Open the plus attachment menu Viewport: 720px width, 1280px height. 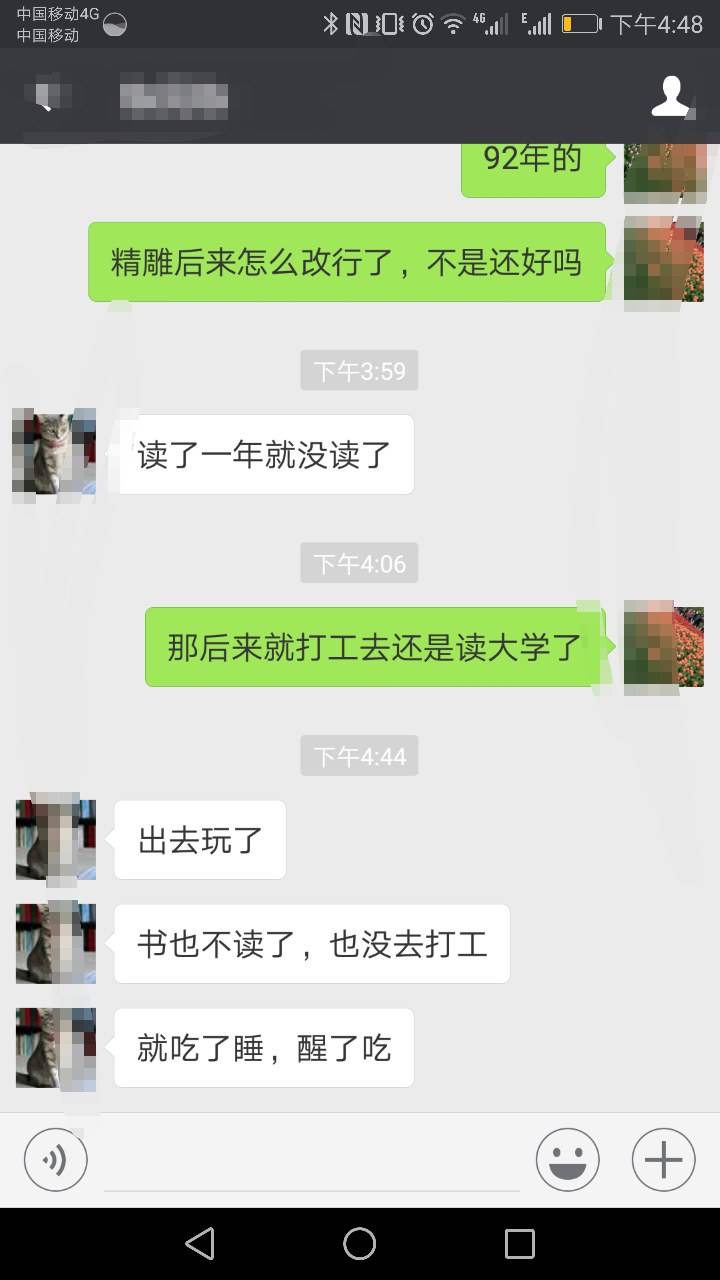(x=663, y=1160)
